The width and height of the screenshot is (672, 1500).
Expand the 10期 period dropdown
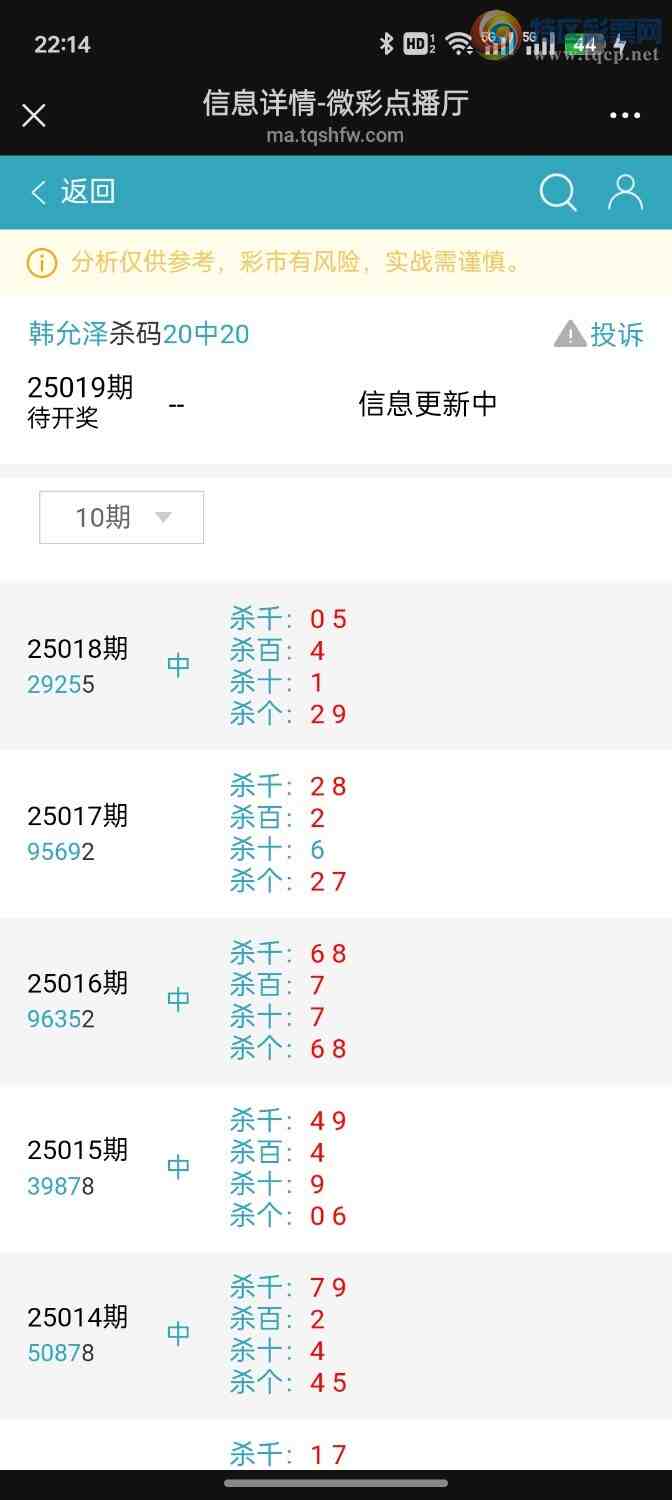coord(121,517)
